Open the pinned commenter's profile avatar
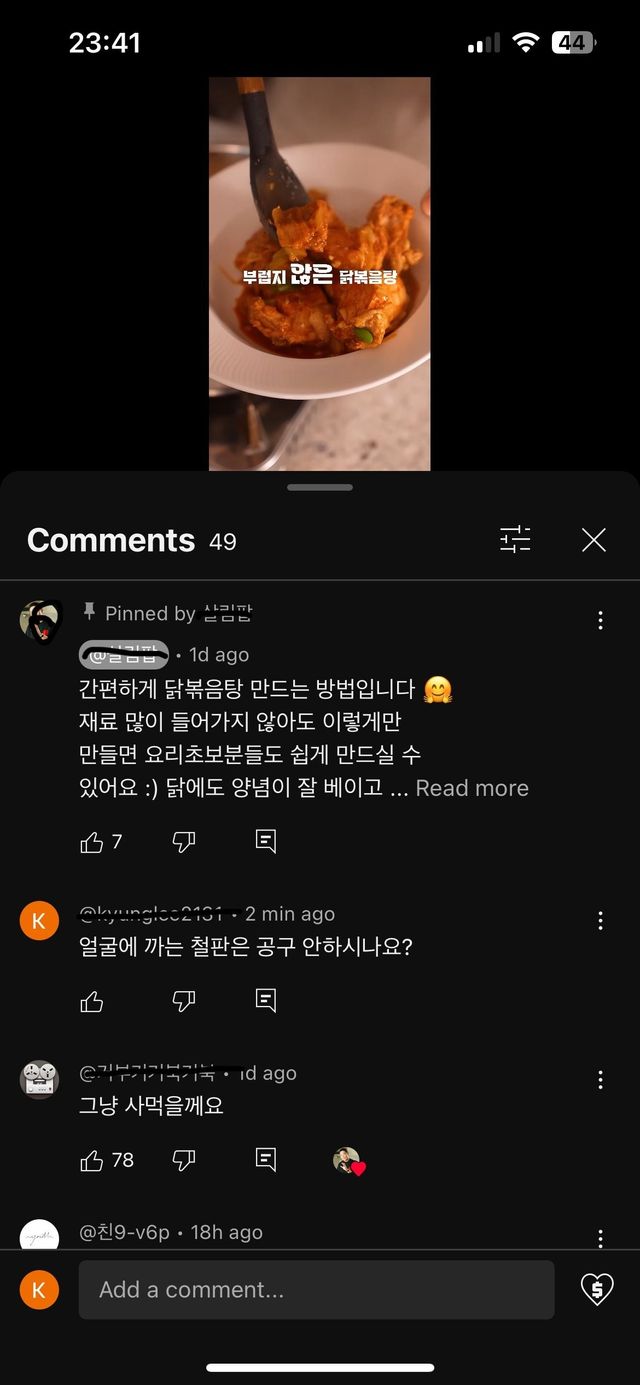Screen dimensions: 640x1385 [x=40, y=621]
